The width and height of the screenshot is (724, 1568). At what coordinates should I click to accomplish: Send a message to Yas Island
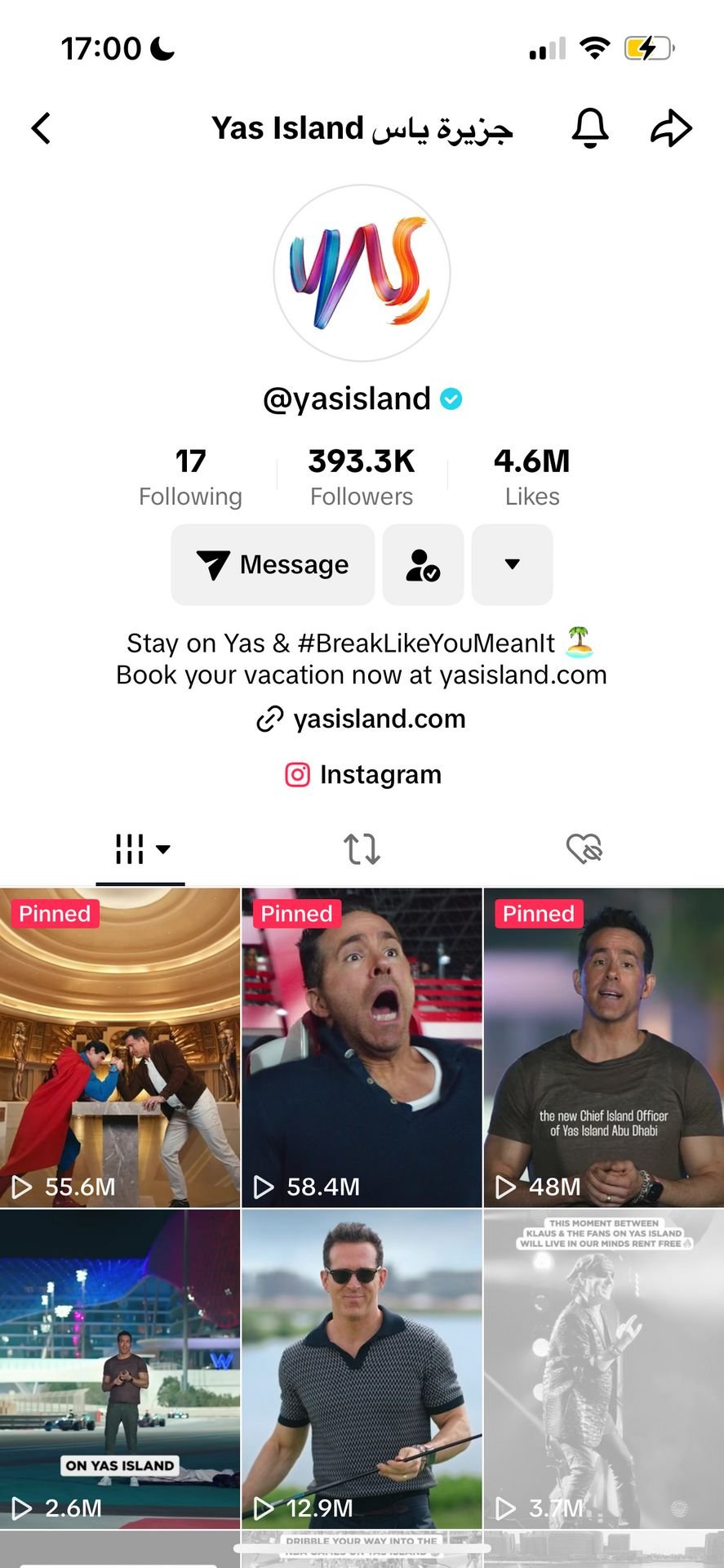(273, 564)
